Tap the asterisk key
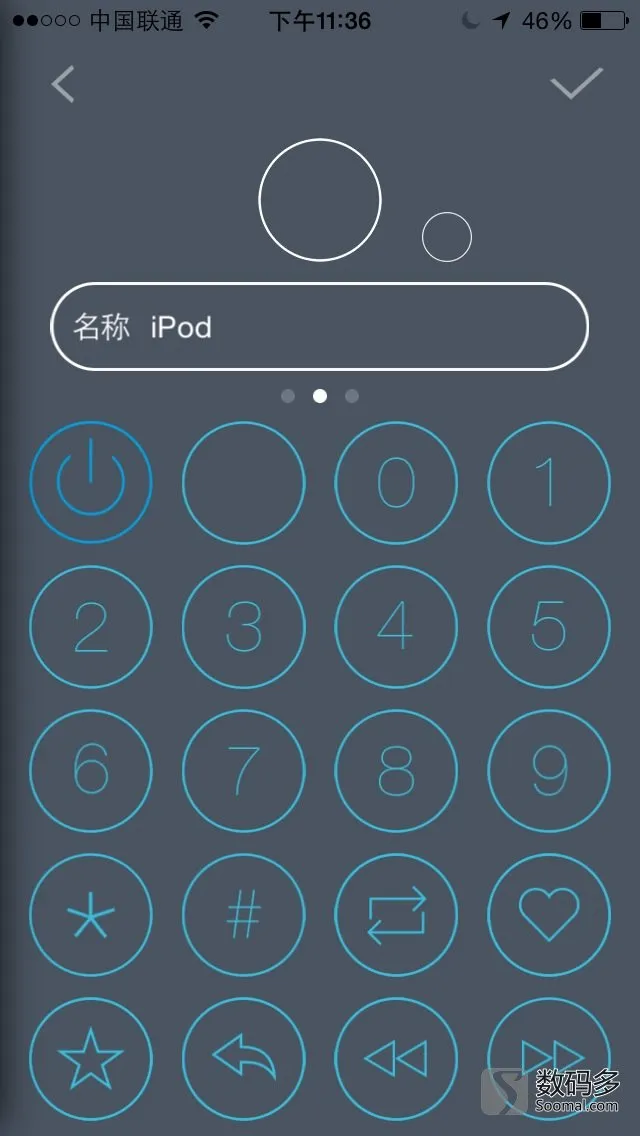This screenshot has width=640, height=1136. click(x=91, y=915)
